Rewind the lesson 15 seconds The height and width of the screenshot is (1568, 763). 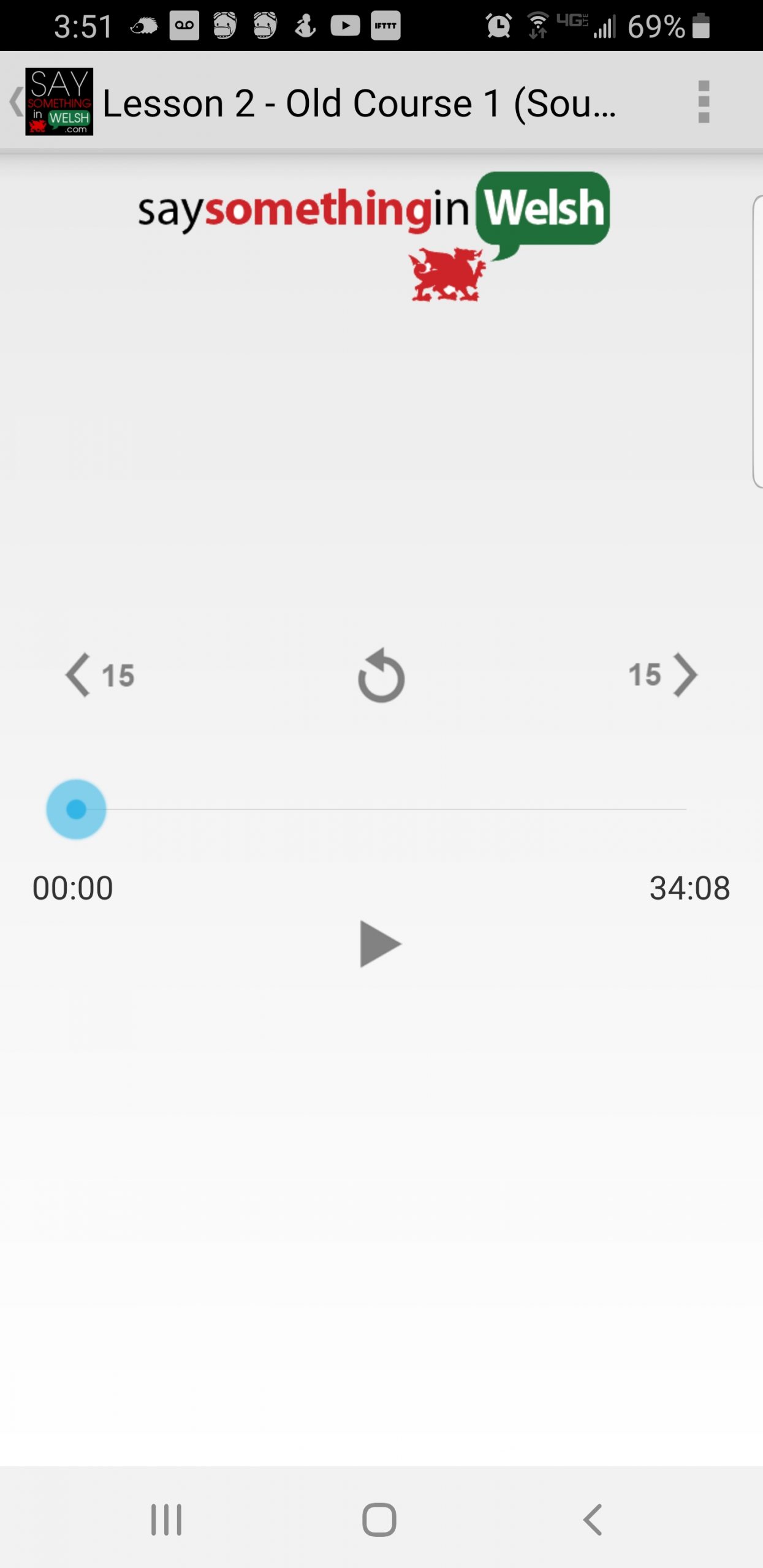tap(100, 675)
